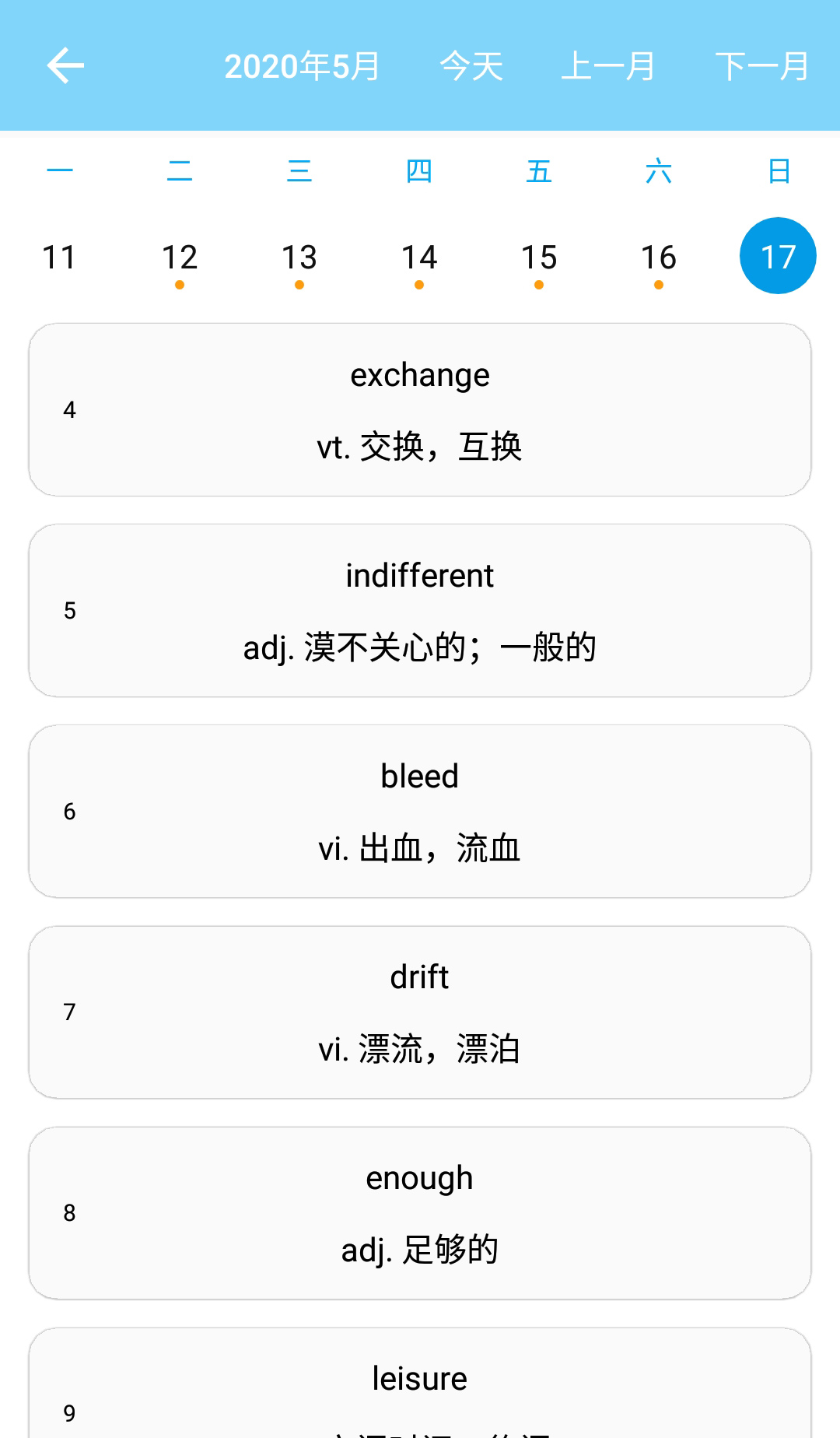Select date 16 under 六

(x=659, y=257)
